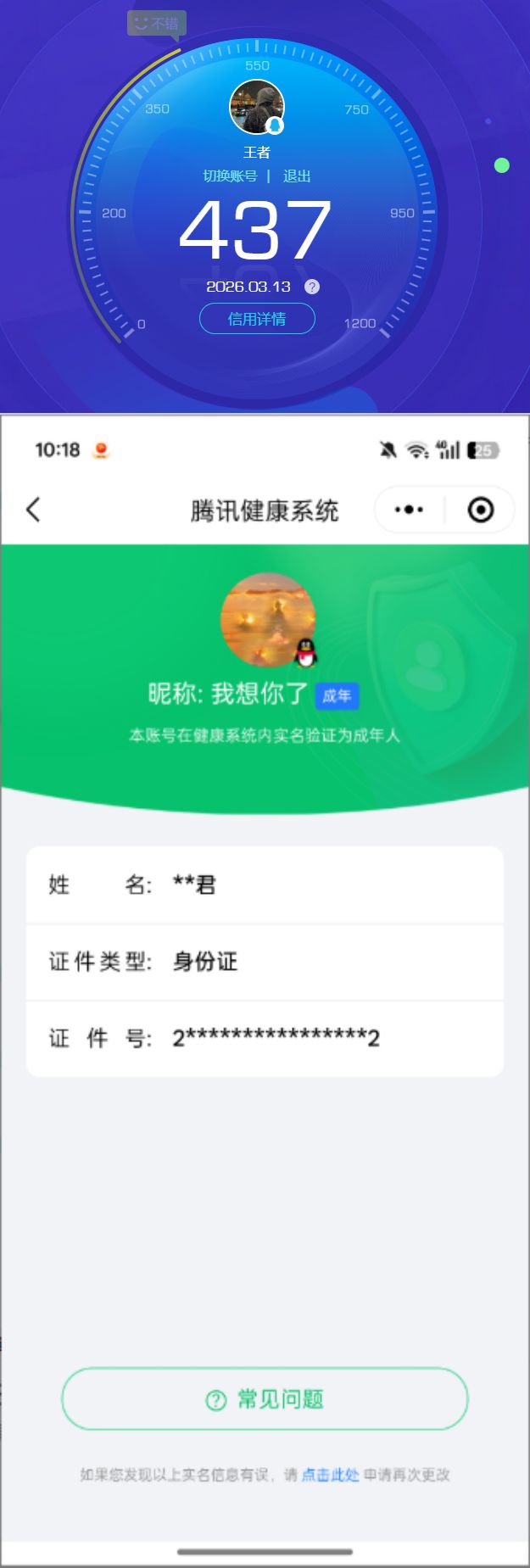Open the 常见问题 FAQ button
The image size is (530, 1568).
coord(265,1398)
